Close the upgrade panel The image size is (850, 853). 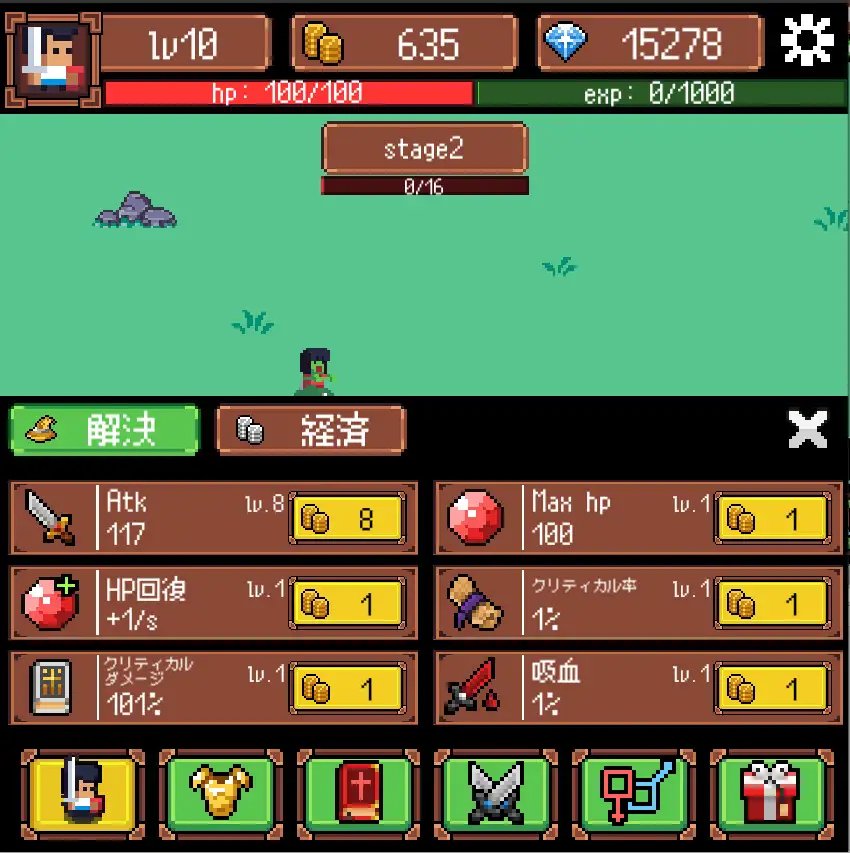tap(807, 431)
